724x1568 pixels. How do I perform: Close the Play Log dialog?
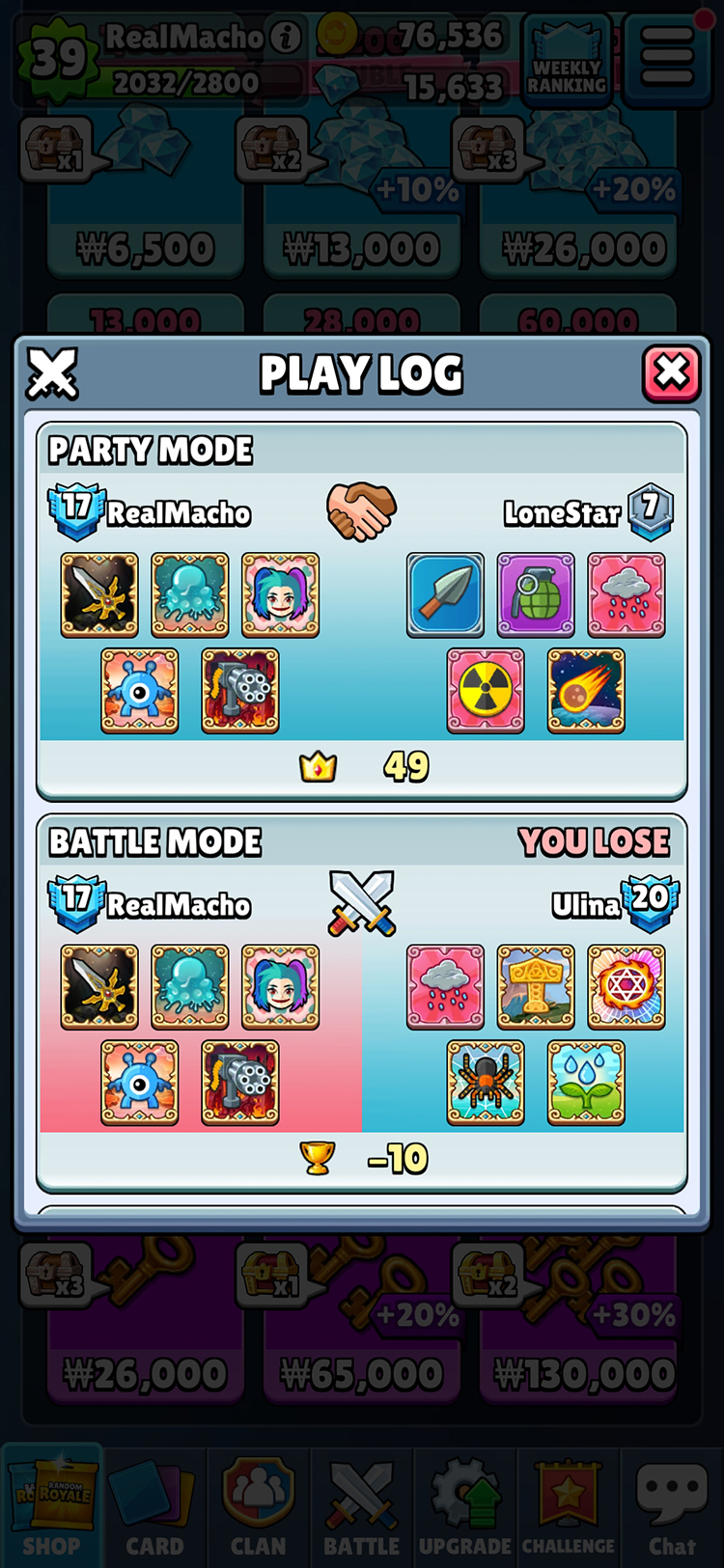click(x=671, y=373)
